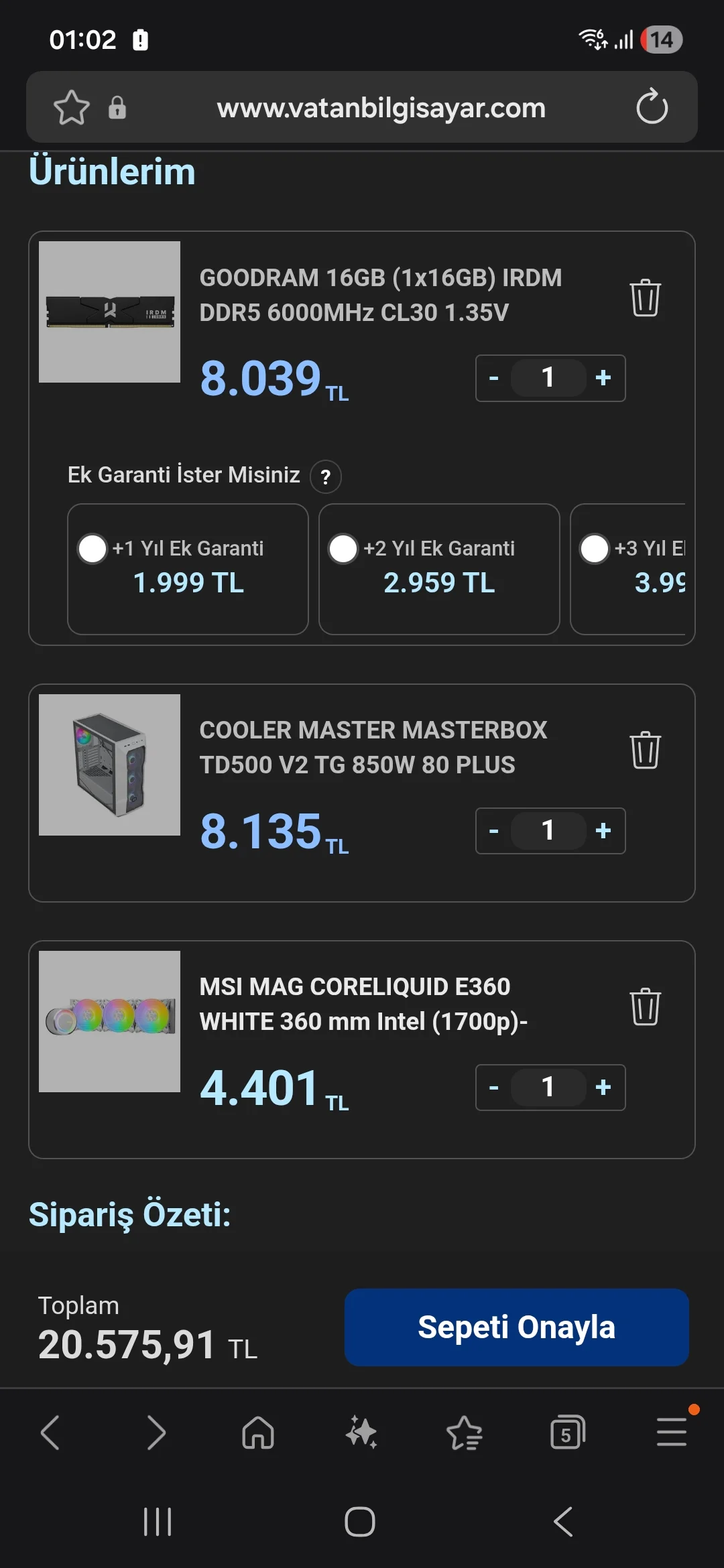The image size is (724, 1568).
Task: Remove GOODRAM 16GB RAM from cart
Action: (645, 298)
